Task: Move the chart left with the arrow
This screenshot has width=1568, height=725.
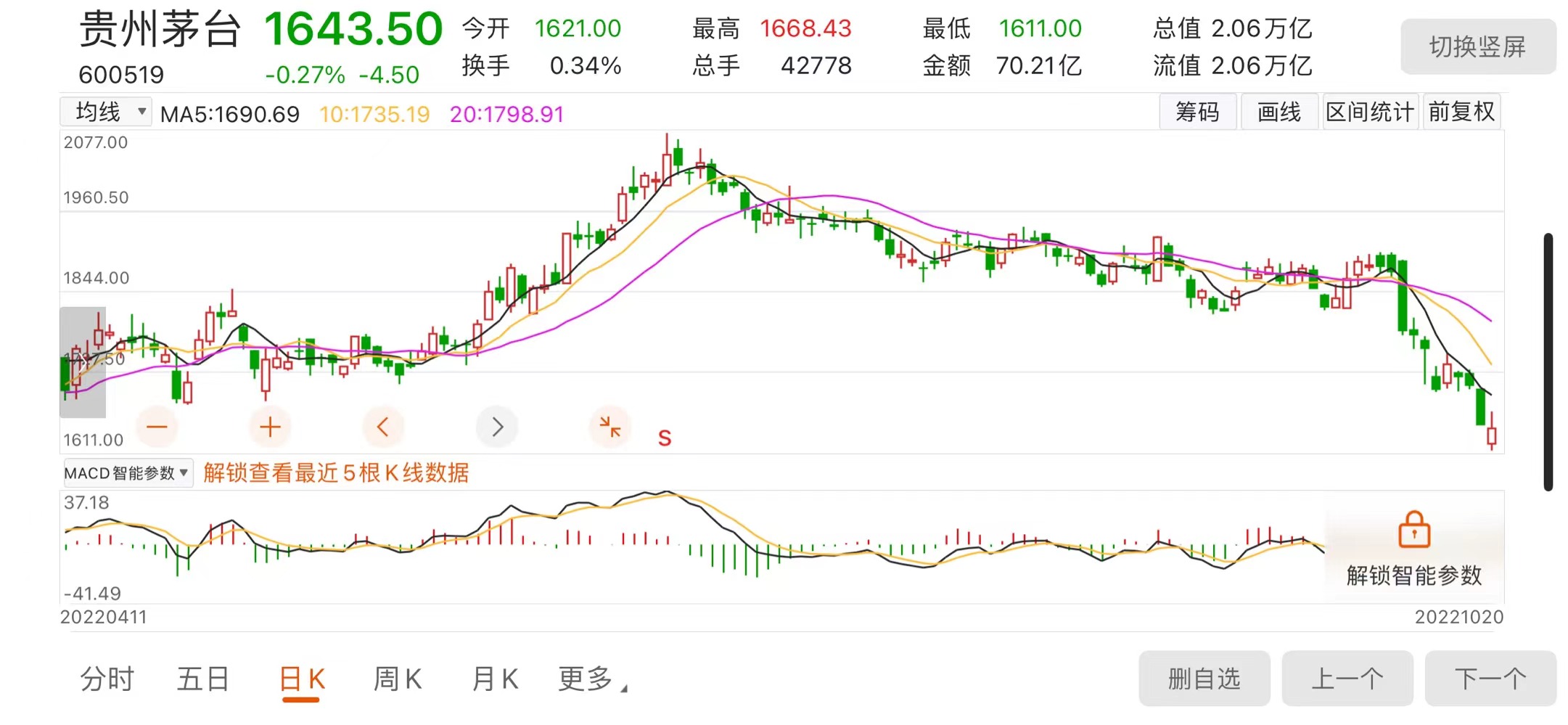Action: click(x=383, y=427)
